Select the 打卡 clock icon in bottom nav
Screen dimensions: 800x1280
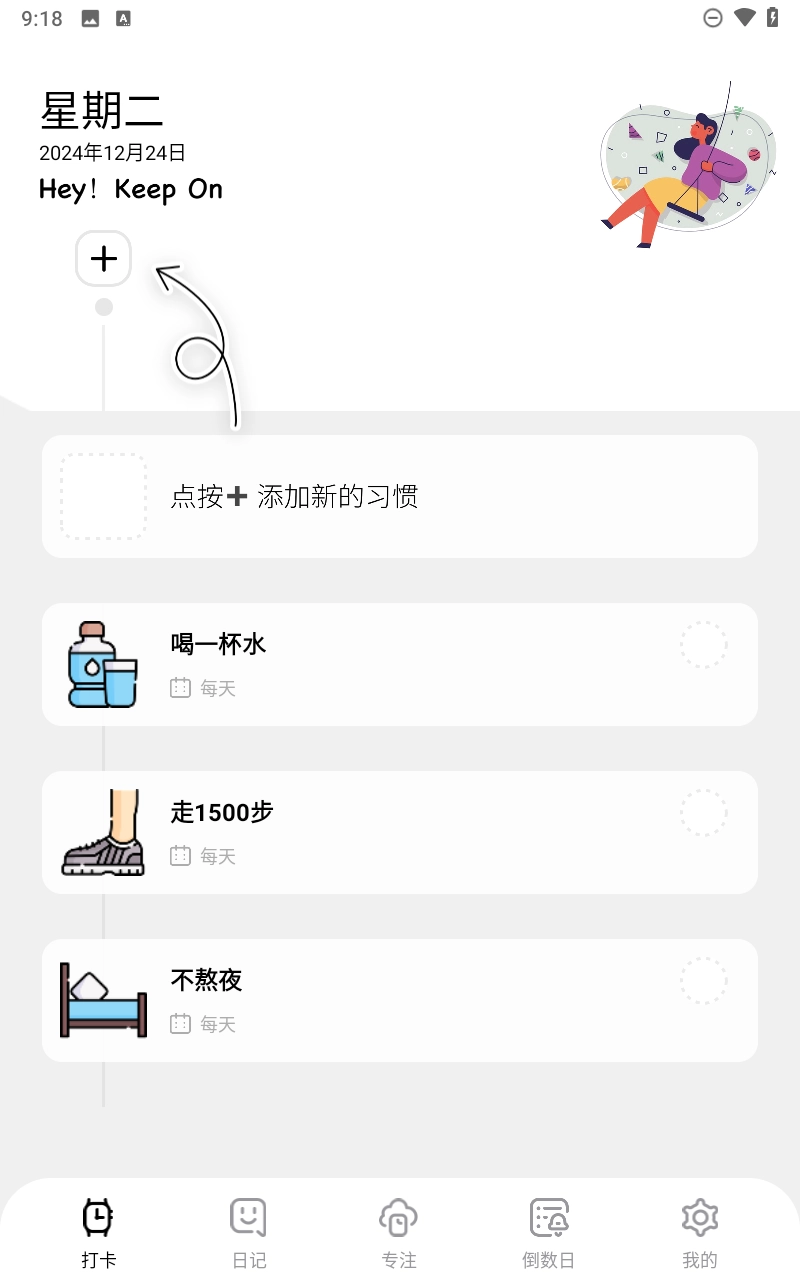click(x=97, y=1216)
